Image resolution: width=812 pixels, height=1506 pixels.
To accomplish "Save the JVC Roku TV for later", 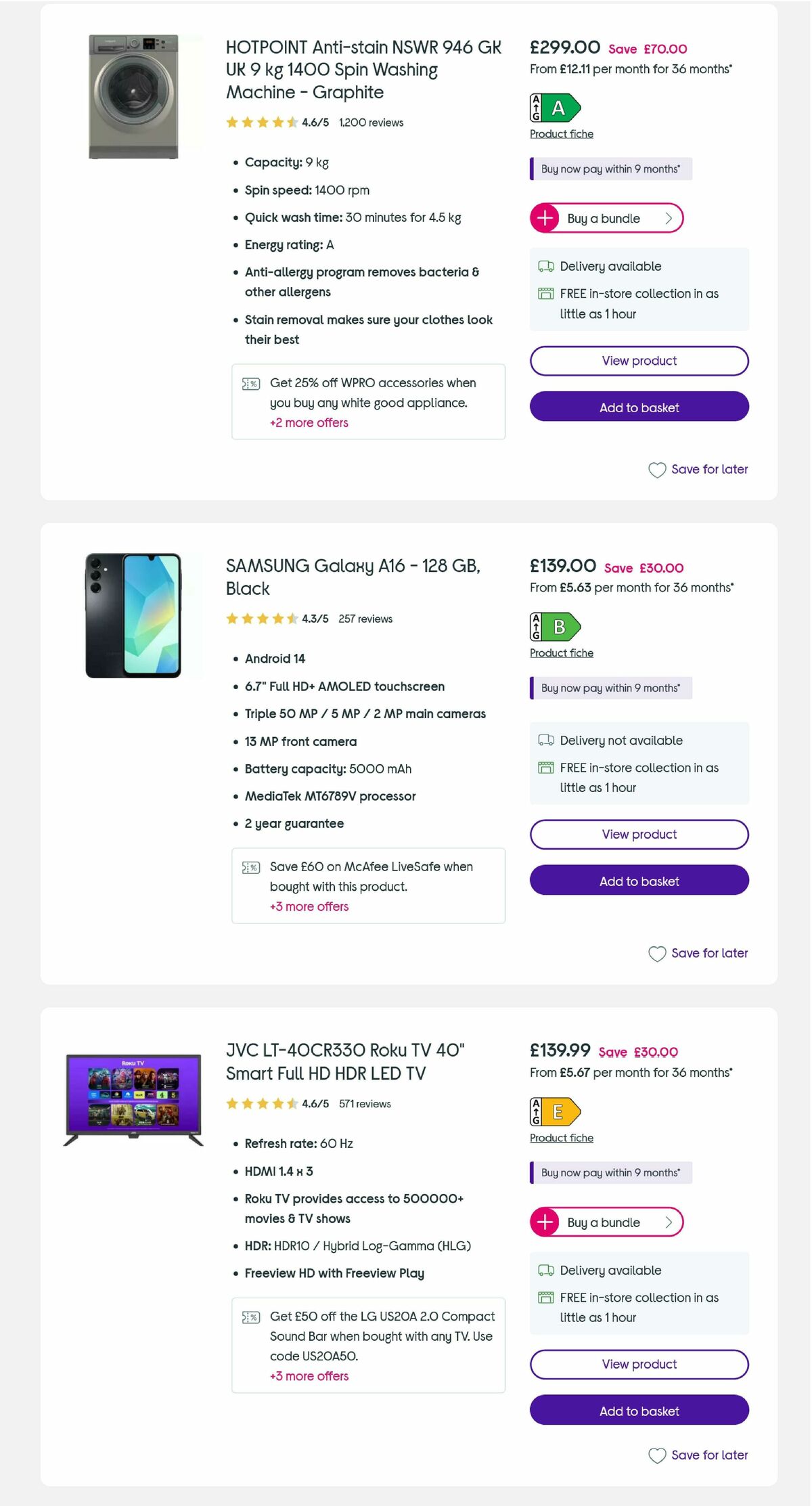I will point(698,1455).
